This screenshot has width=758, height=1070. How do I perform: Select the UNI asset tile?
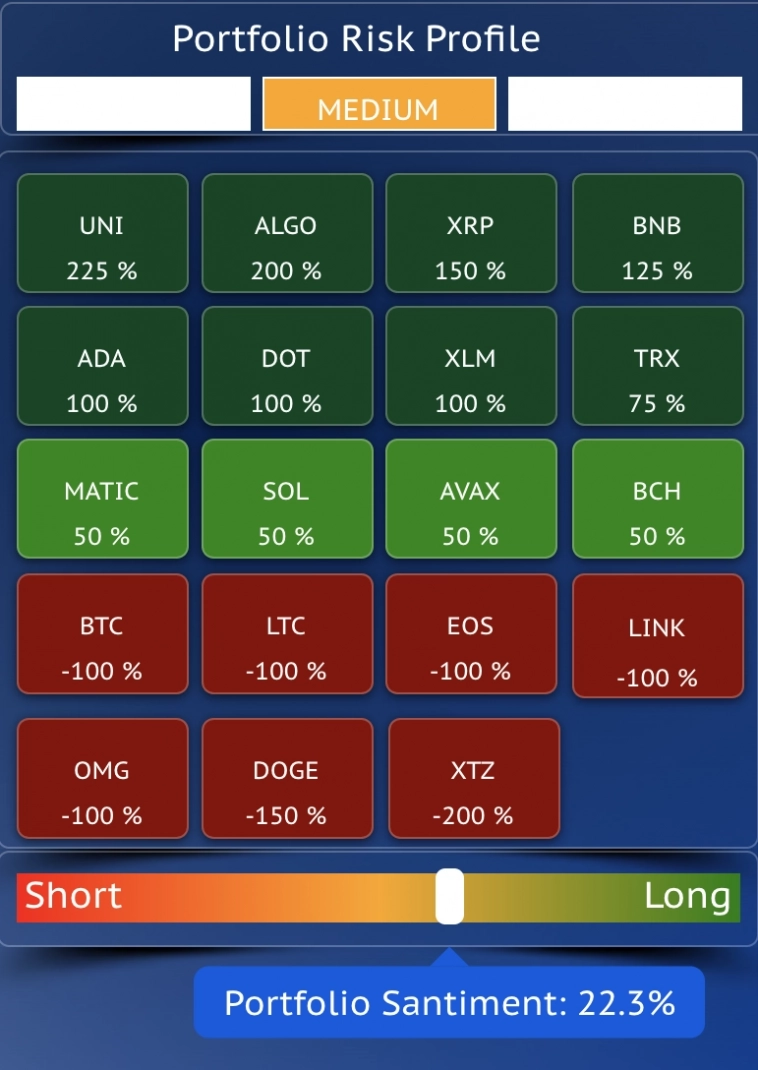point(101,233)
